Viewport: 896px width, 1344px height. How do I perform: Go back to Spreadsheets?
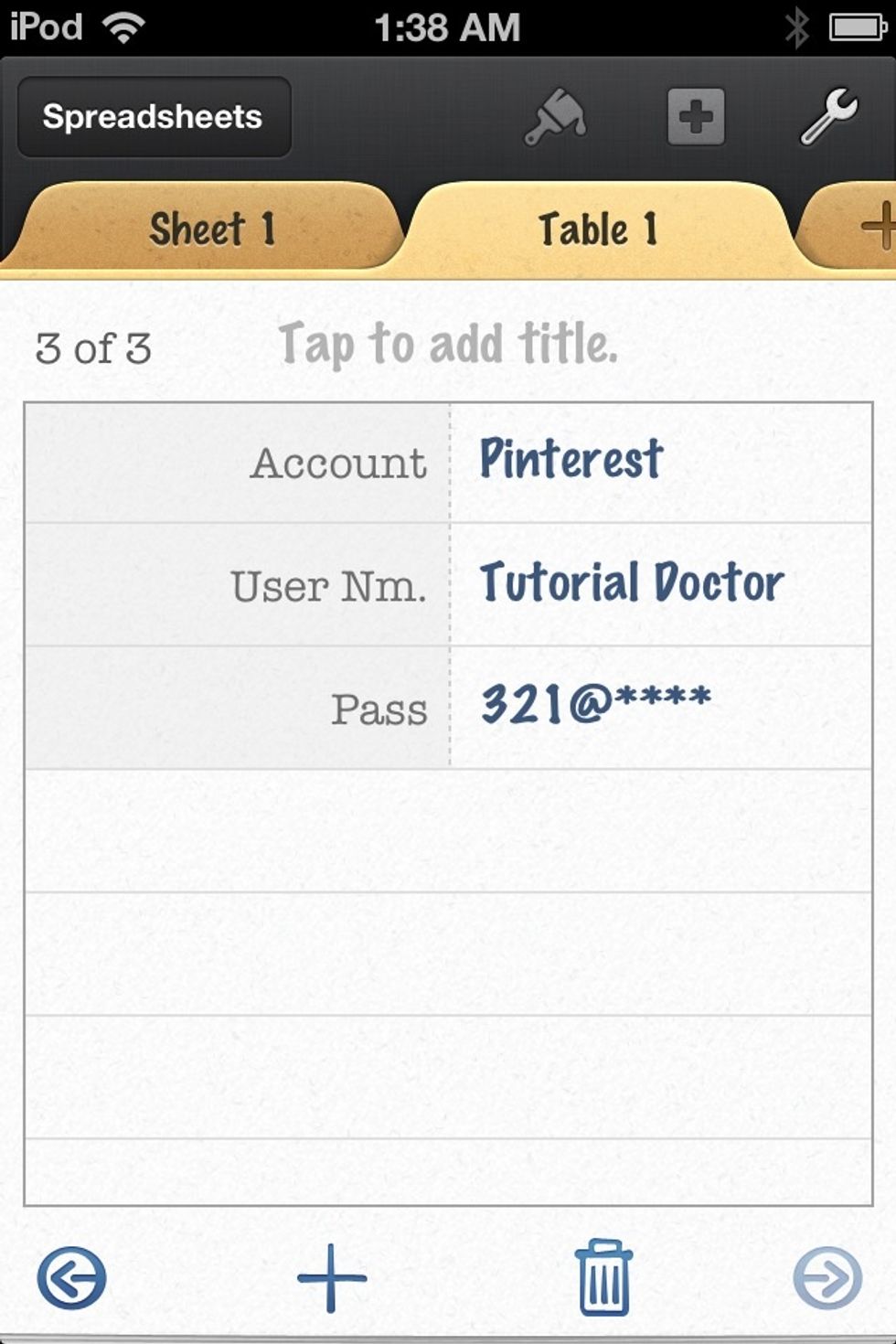(x=154, y=117)
